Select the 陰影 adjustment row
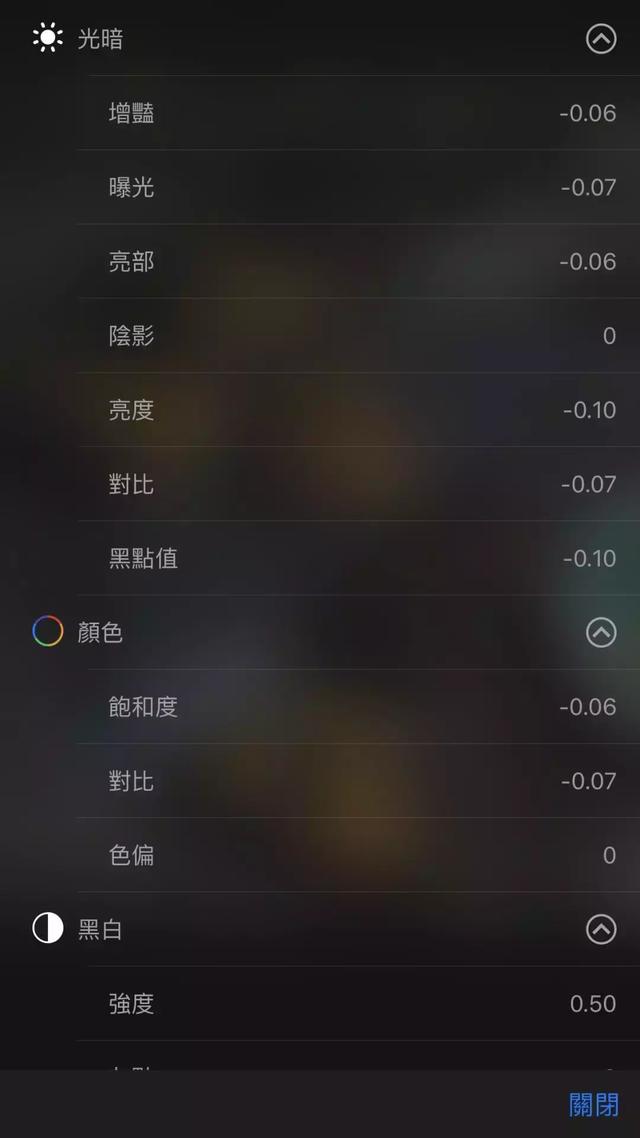Image resolution: width=640 pixels, height=1138 pixels. [x=360, y=335]
